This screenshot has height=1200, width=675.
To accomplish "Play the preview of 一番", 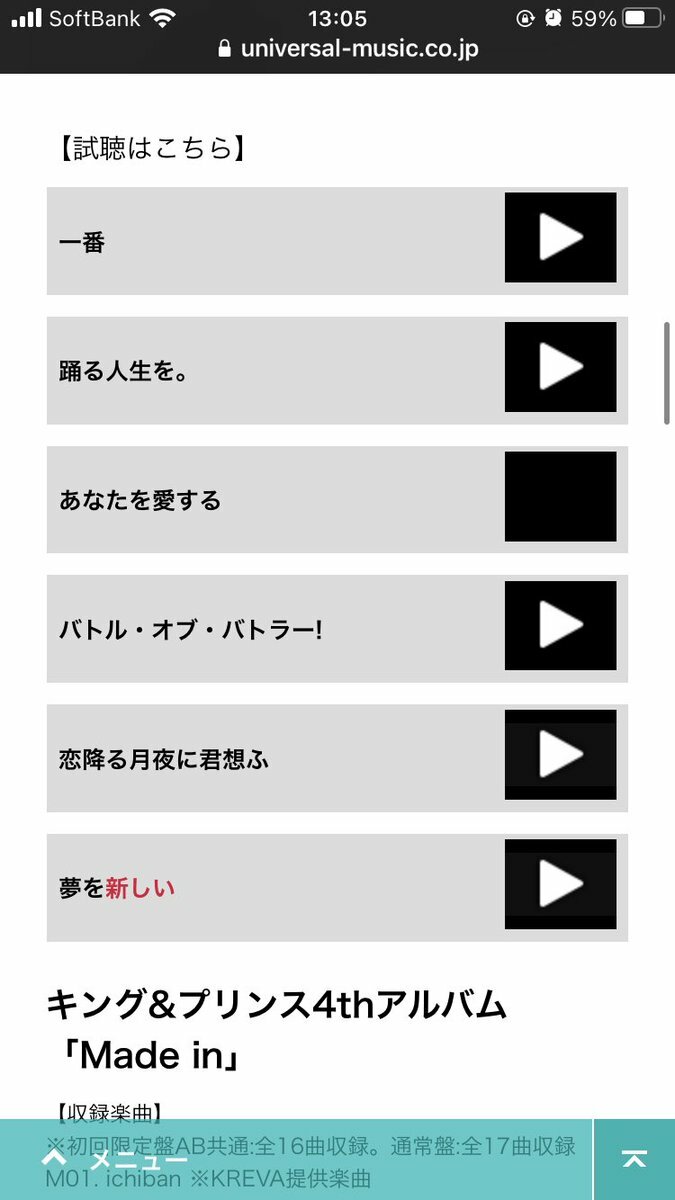I will tap(560, 238).
